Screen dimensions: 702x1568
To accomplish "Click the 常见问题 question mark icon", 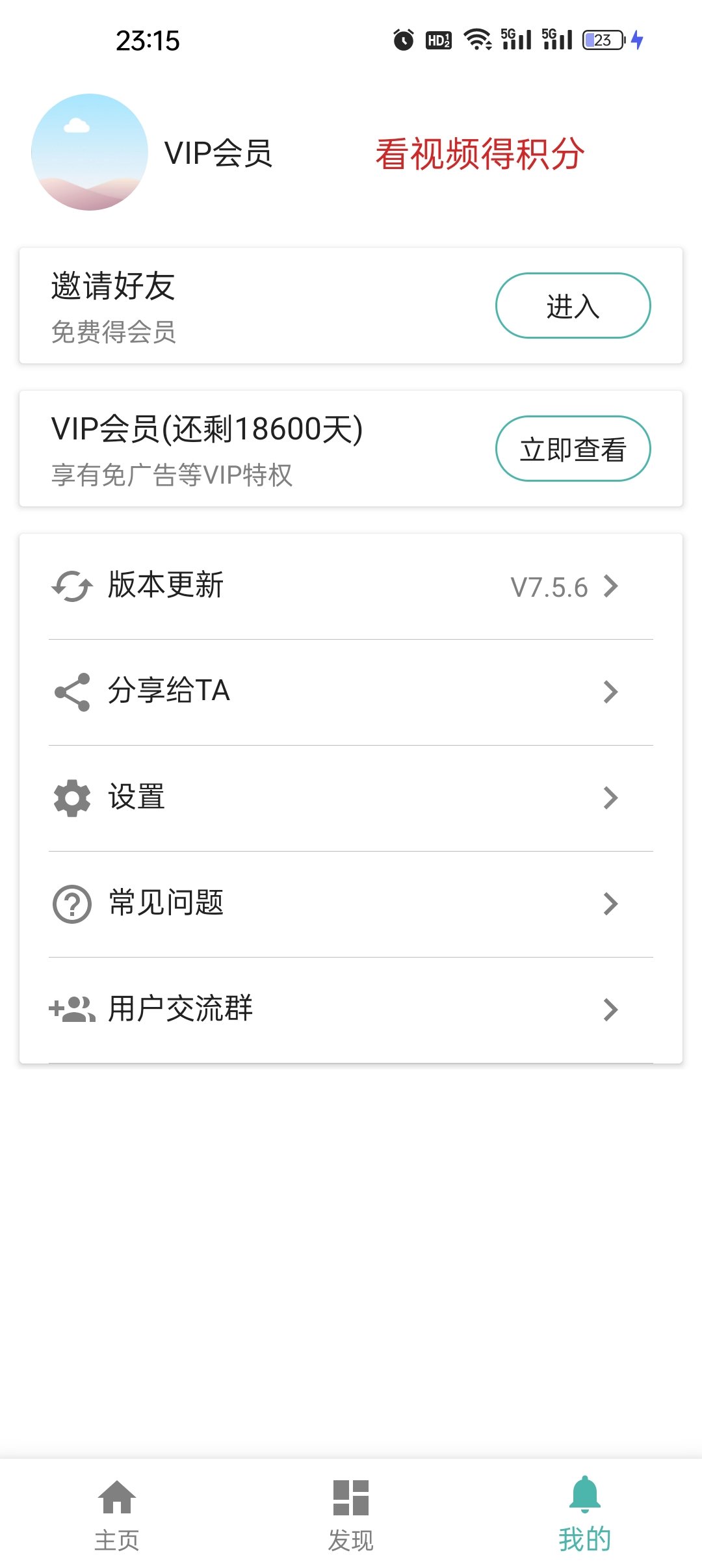I will point(73,904).
